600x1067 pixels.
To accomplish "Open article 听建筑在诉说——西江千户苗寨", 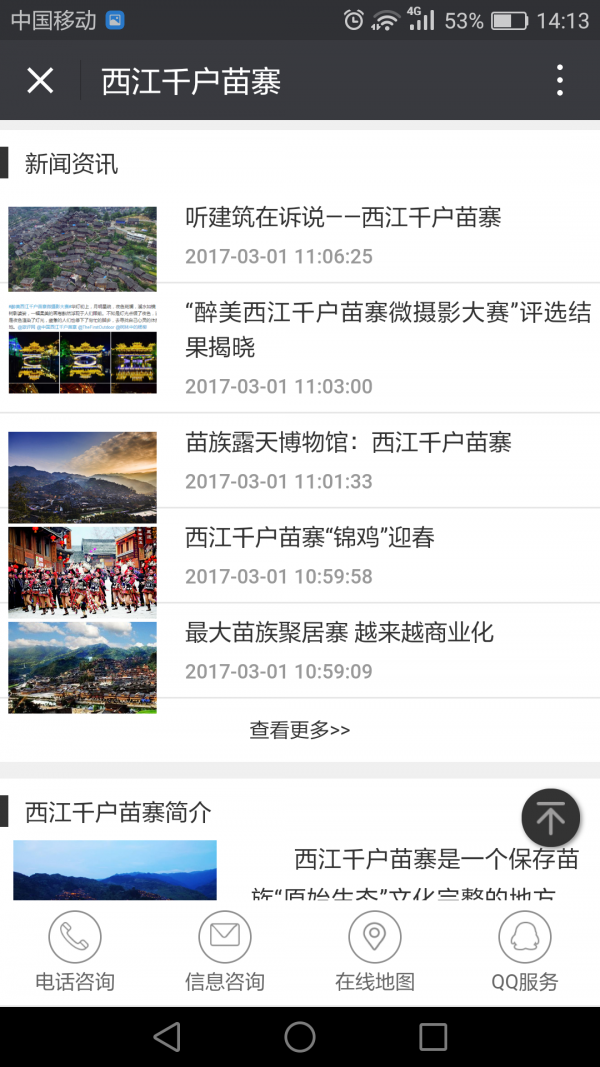I will (x=343, y=218).
